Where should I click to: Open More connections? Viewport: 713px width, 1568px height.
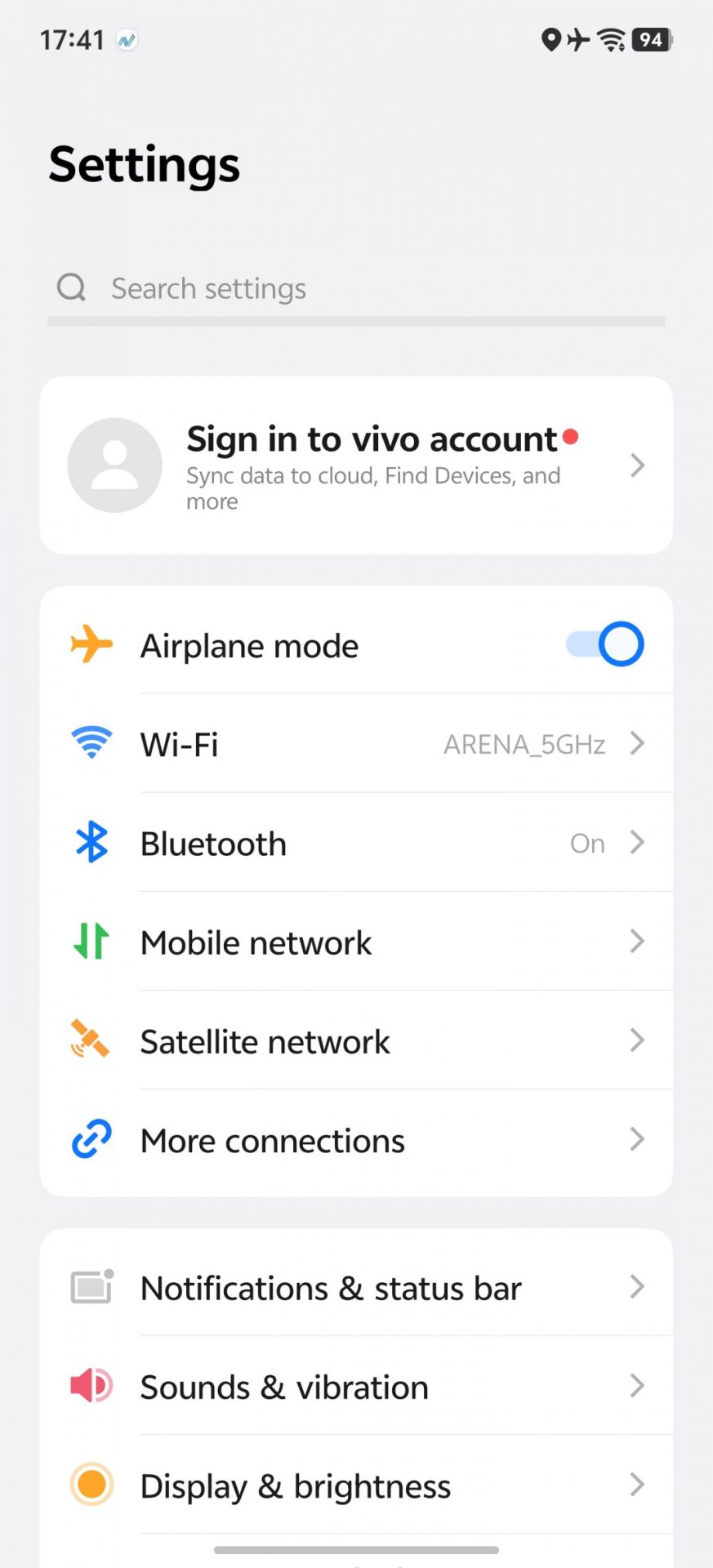pos(356,1140)
